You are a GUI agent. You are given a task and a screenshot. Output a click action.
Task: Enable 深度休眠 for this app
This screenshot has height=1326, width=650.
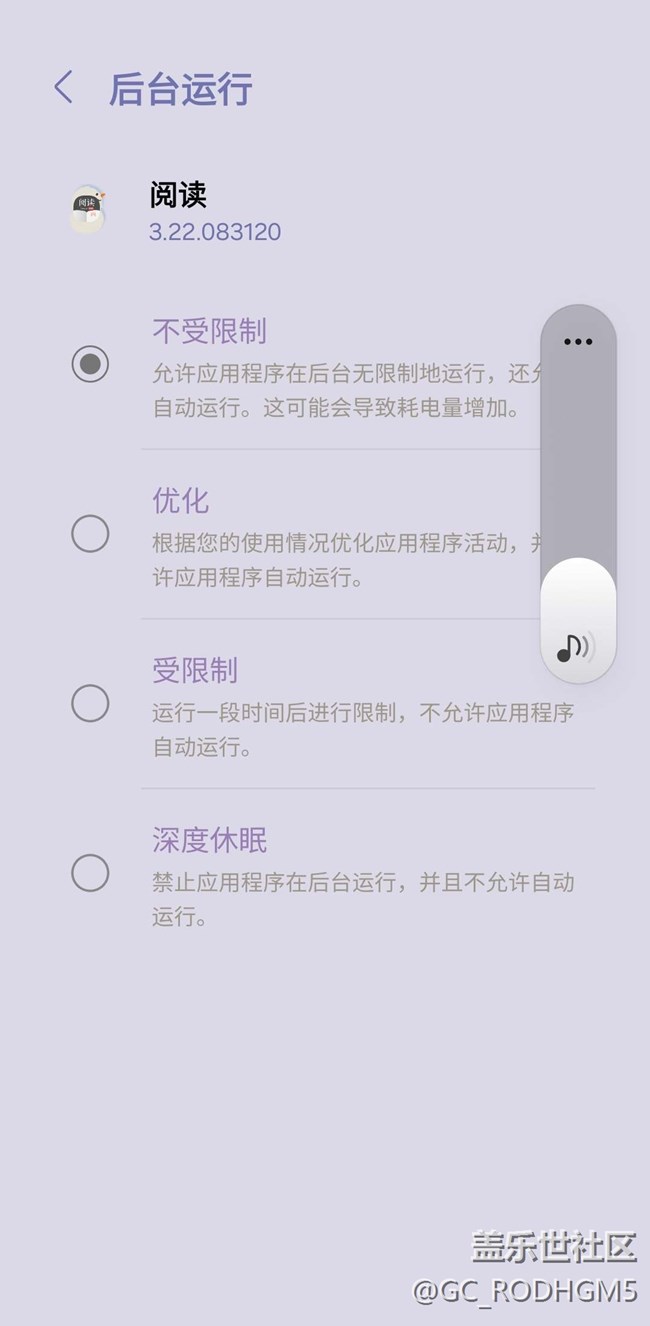(x=90, y=873)
